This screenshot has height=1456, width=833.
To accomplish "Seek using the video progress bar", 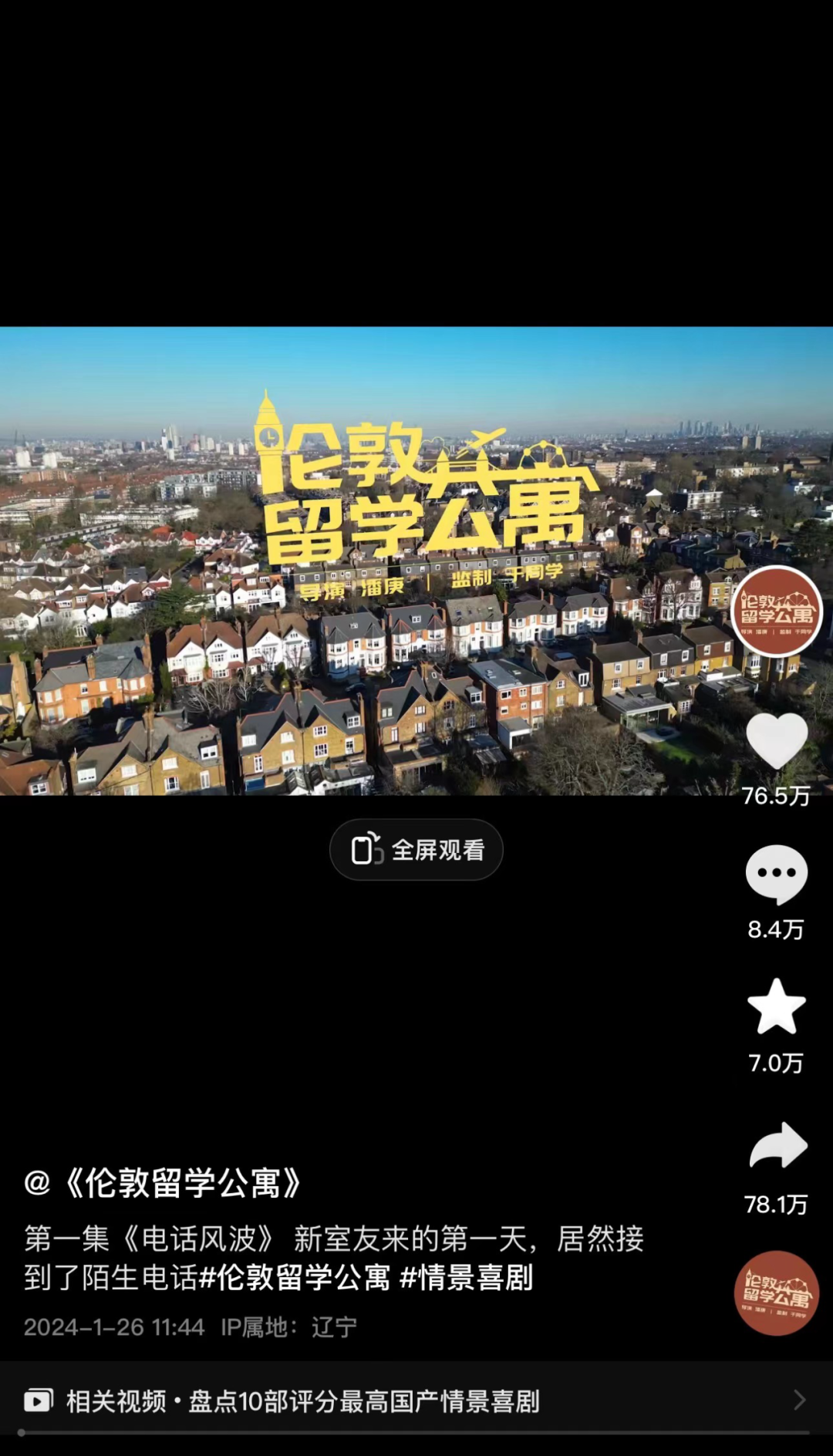I will pyautogui.click(x=416, y=1433).
